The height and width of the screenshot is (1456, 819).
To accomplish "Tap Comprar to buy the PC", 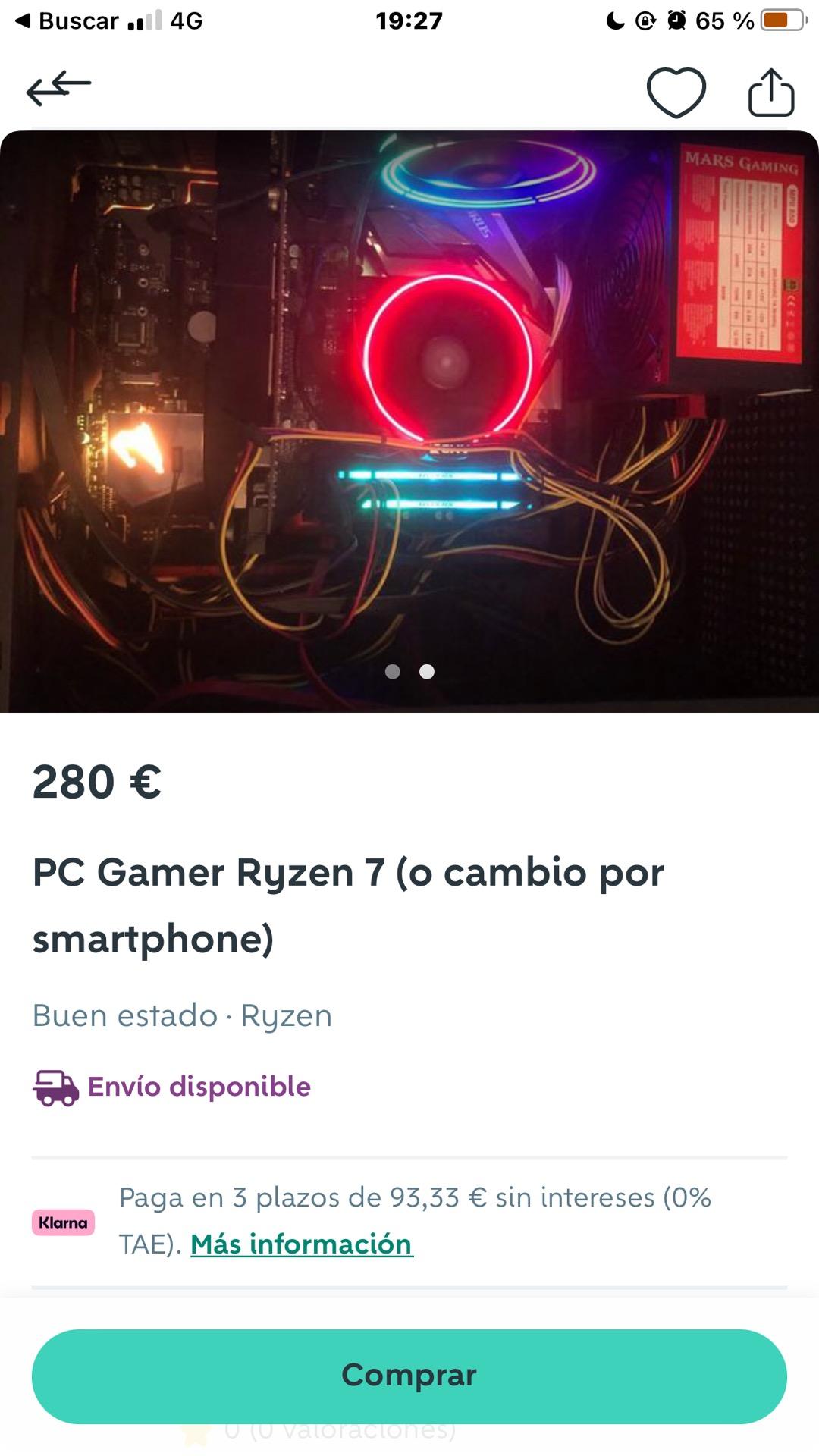I will coord(409,1376).
